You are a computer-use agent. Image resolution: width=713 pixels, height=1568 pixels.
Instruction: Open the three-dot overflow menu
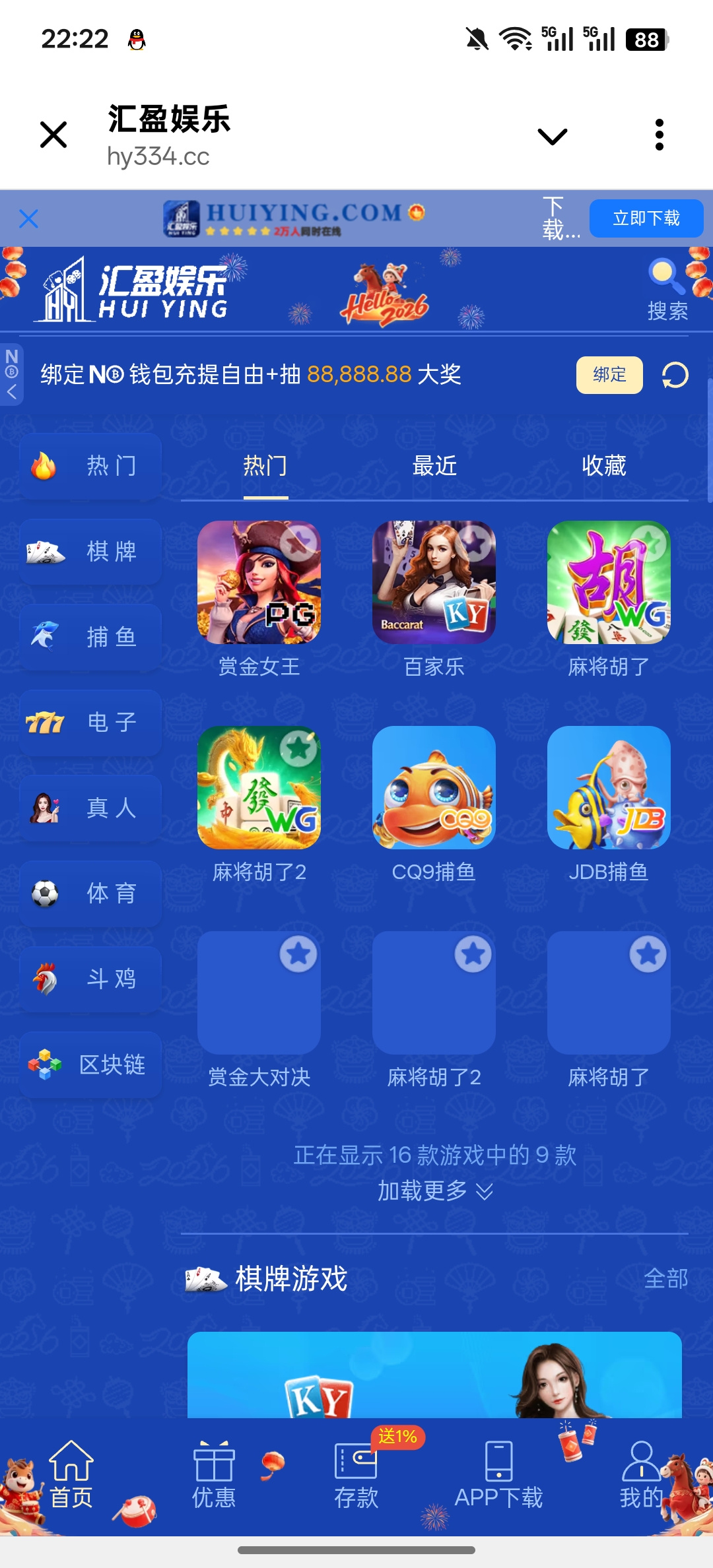(660, 134)
